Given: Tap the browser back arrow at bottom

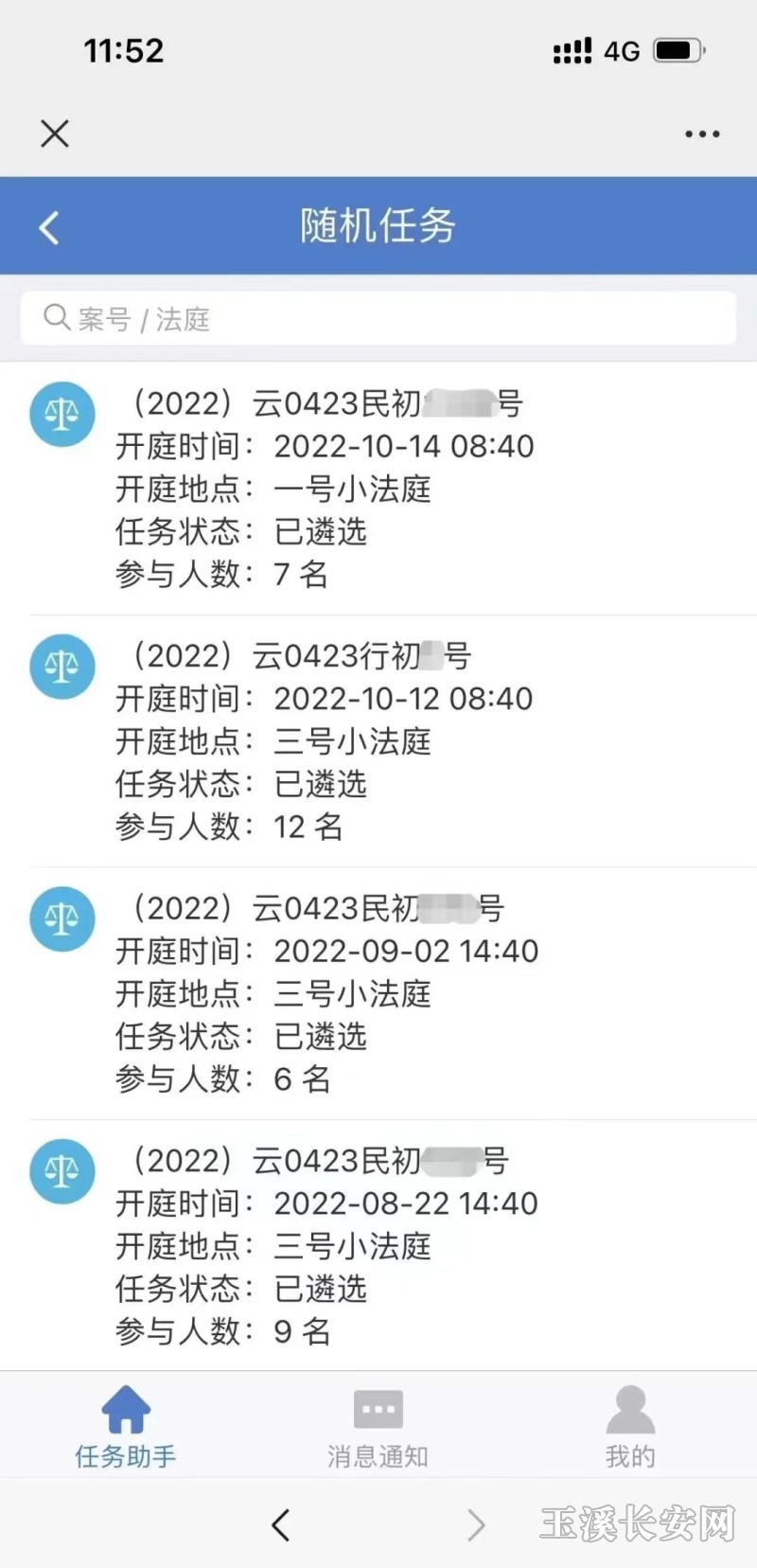Looking at the screenshot, I should click(x=281, y=1524).
